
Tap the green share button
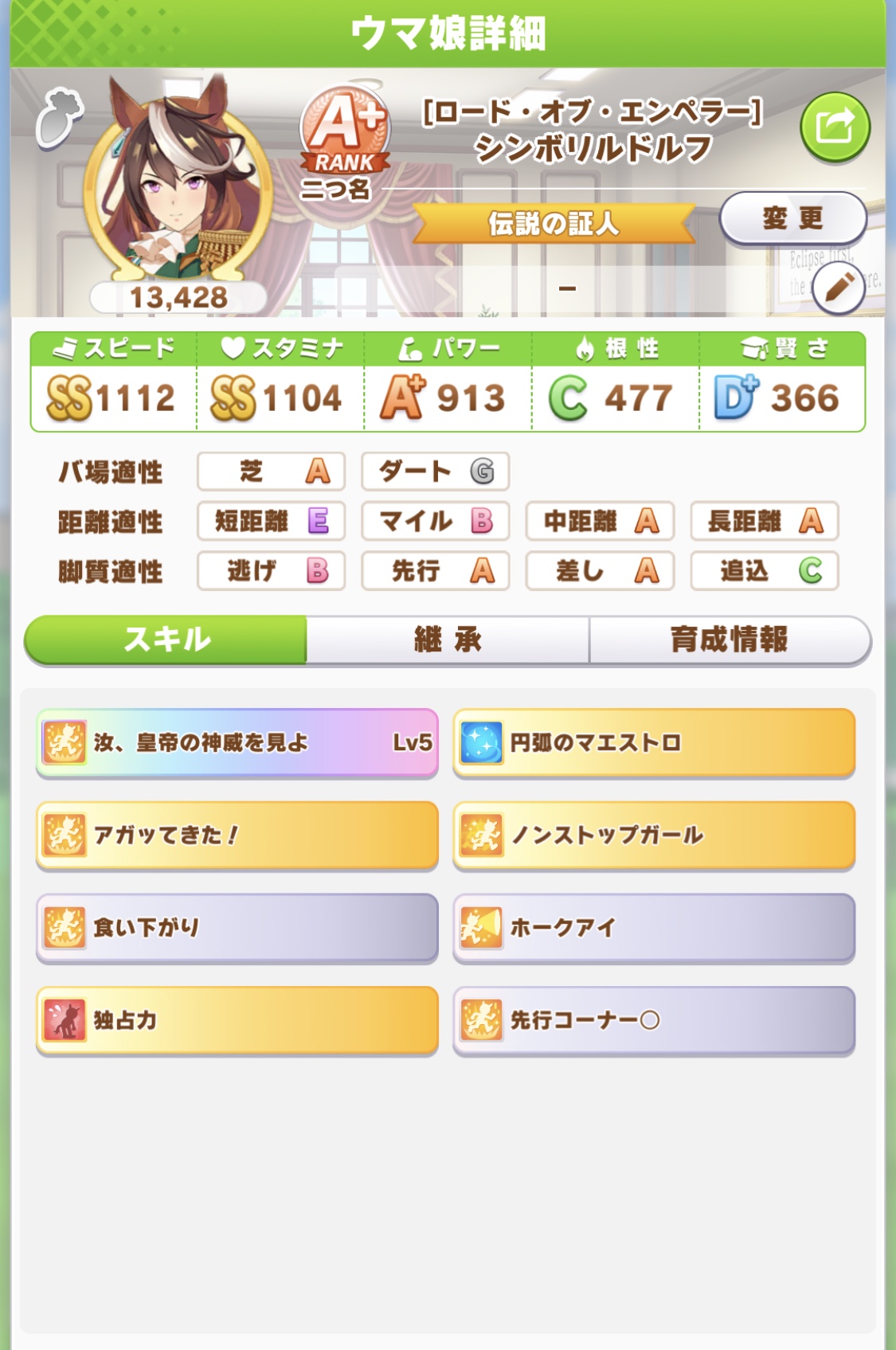click(x=834, y=127)
